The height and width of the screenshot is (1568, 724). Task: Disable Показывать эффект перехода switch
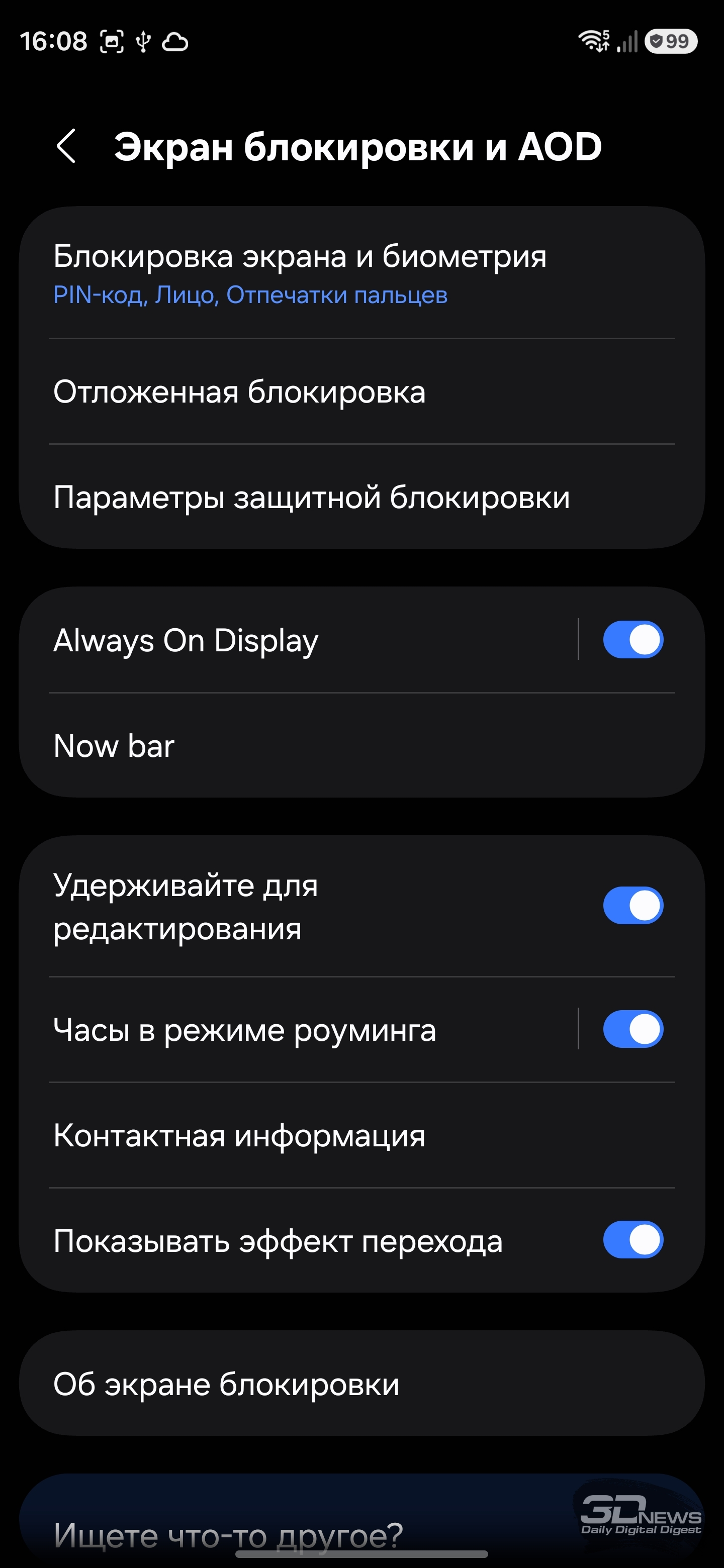tap(632, 1240)
